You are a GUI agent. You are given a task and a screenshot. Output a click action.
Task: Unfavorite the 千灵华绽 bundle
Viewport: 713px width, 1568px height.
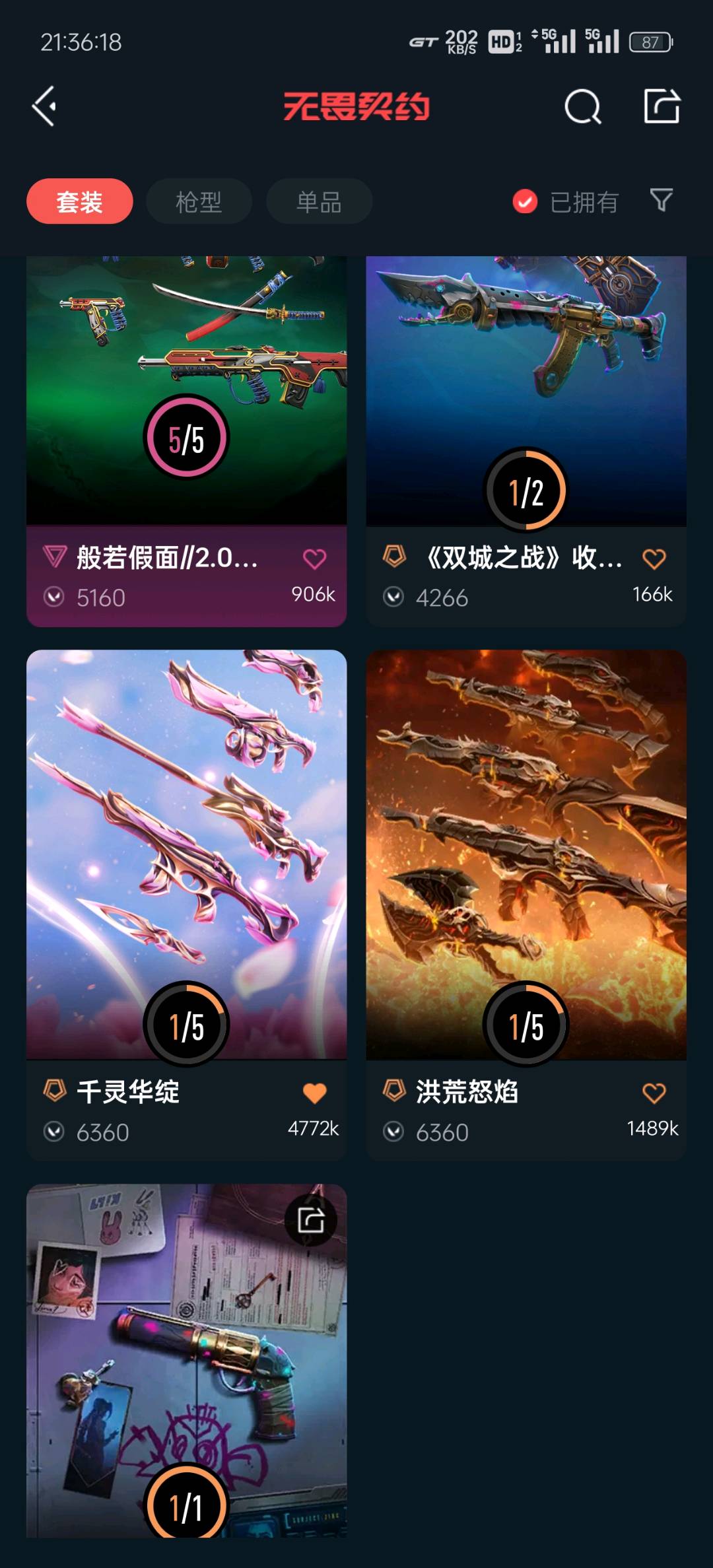coord(314,1093)
